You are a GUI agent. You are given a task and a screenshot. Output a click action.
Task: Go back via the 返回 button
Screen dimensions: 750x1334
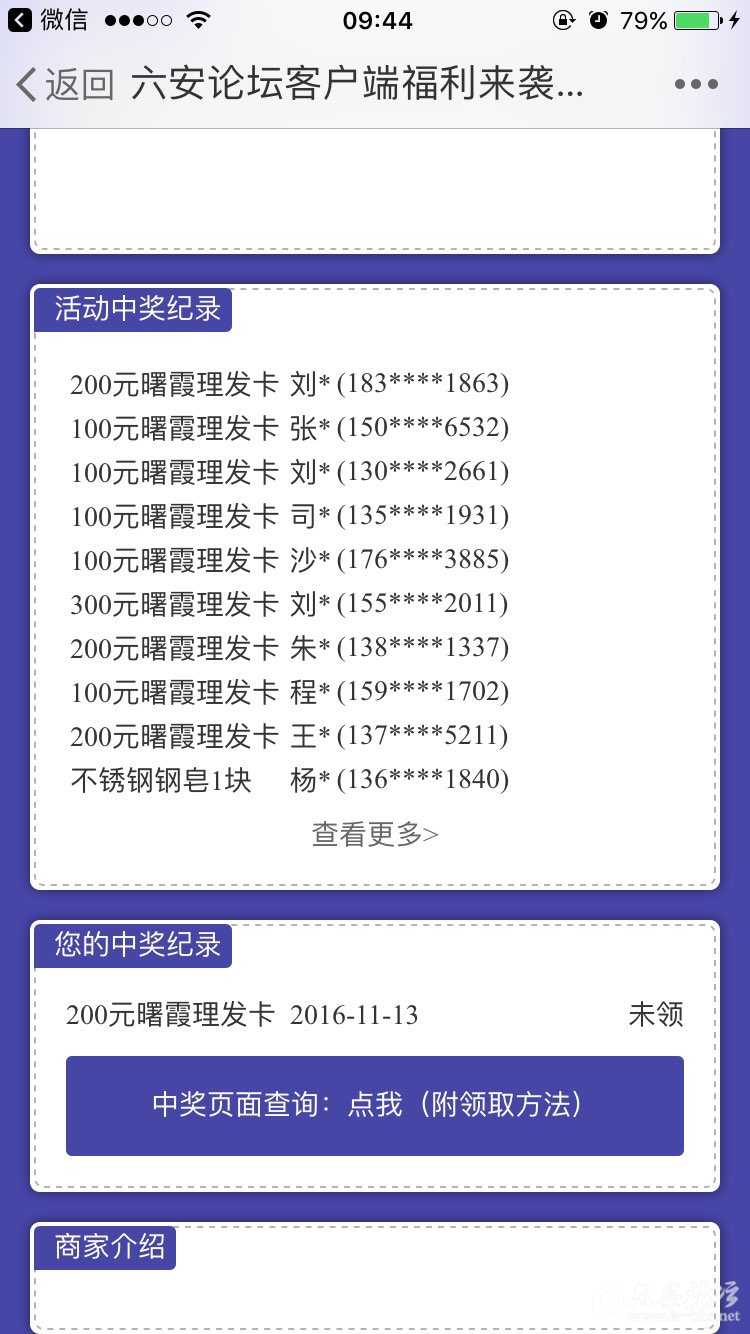(x=64, y=85)
